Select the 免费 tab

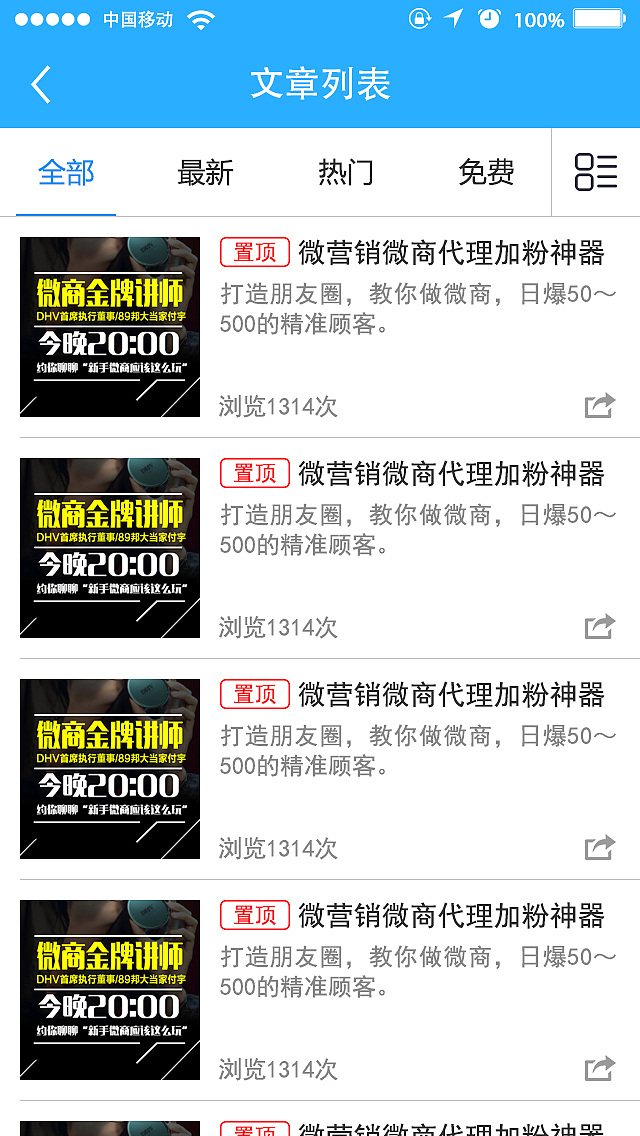point(486,173)
